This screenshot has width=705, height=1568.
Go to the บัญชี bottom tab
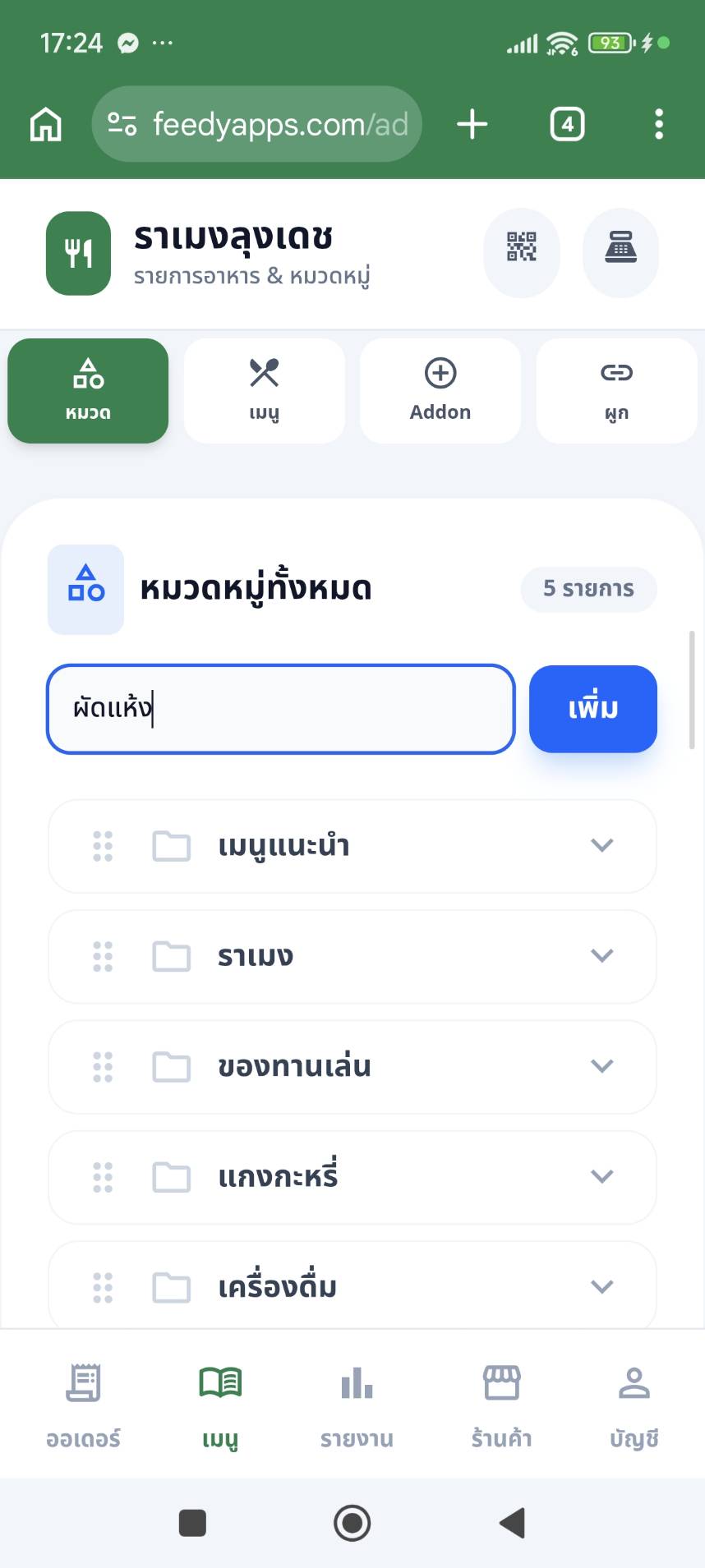(x=634, y=1403)
